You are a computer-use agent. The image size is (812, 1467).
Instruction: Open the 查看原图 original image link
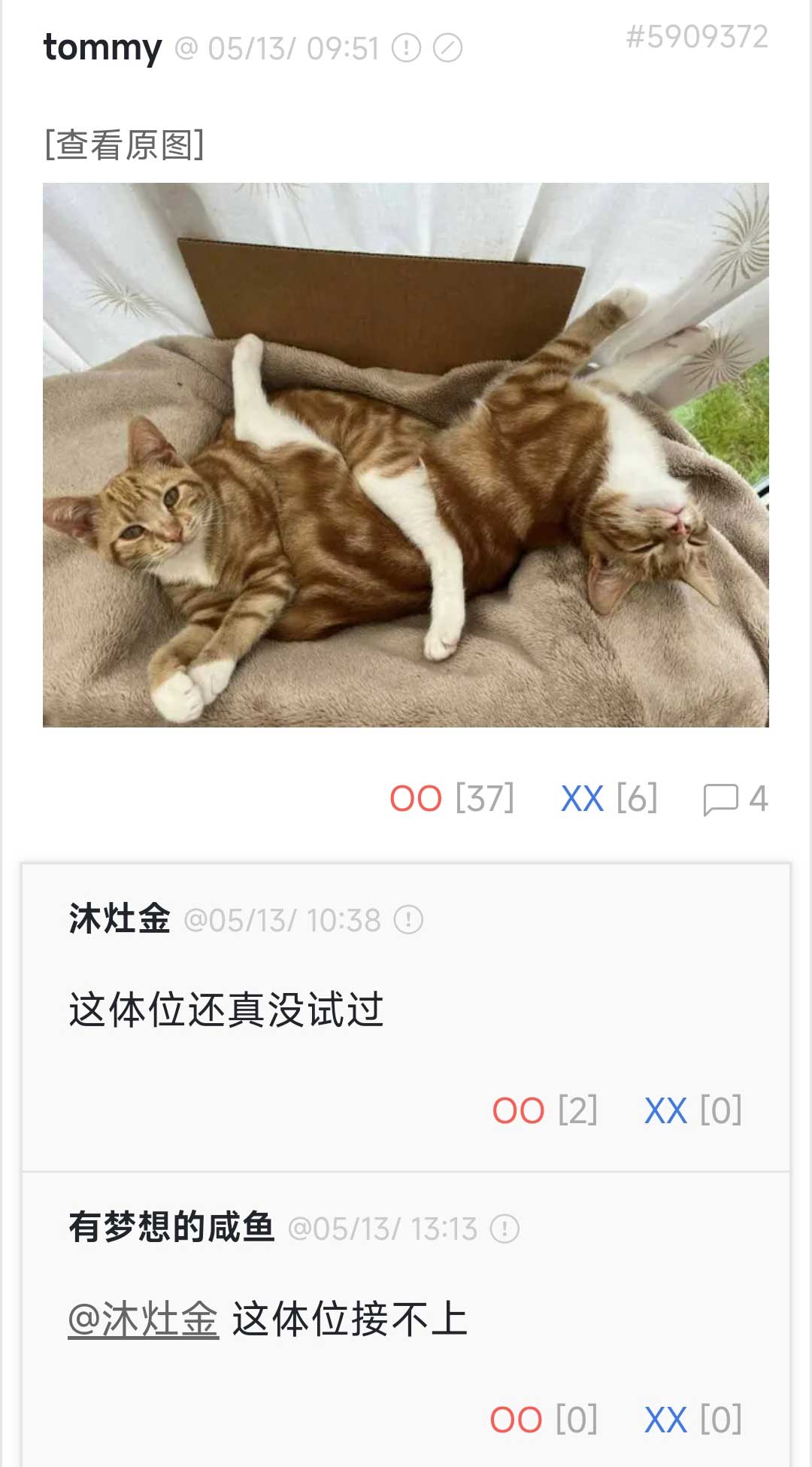coord(124,144)
